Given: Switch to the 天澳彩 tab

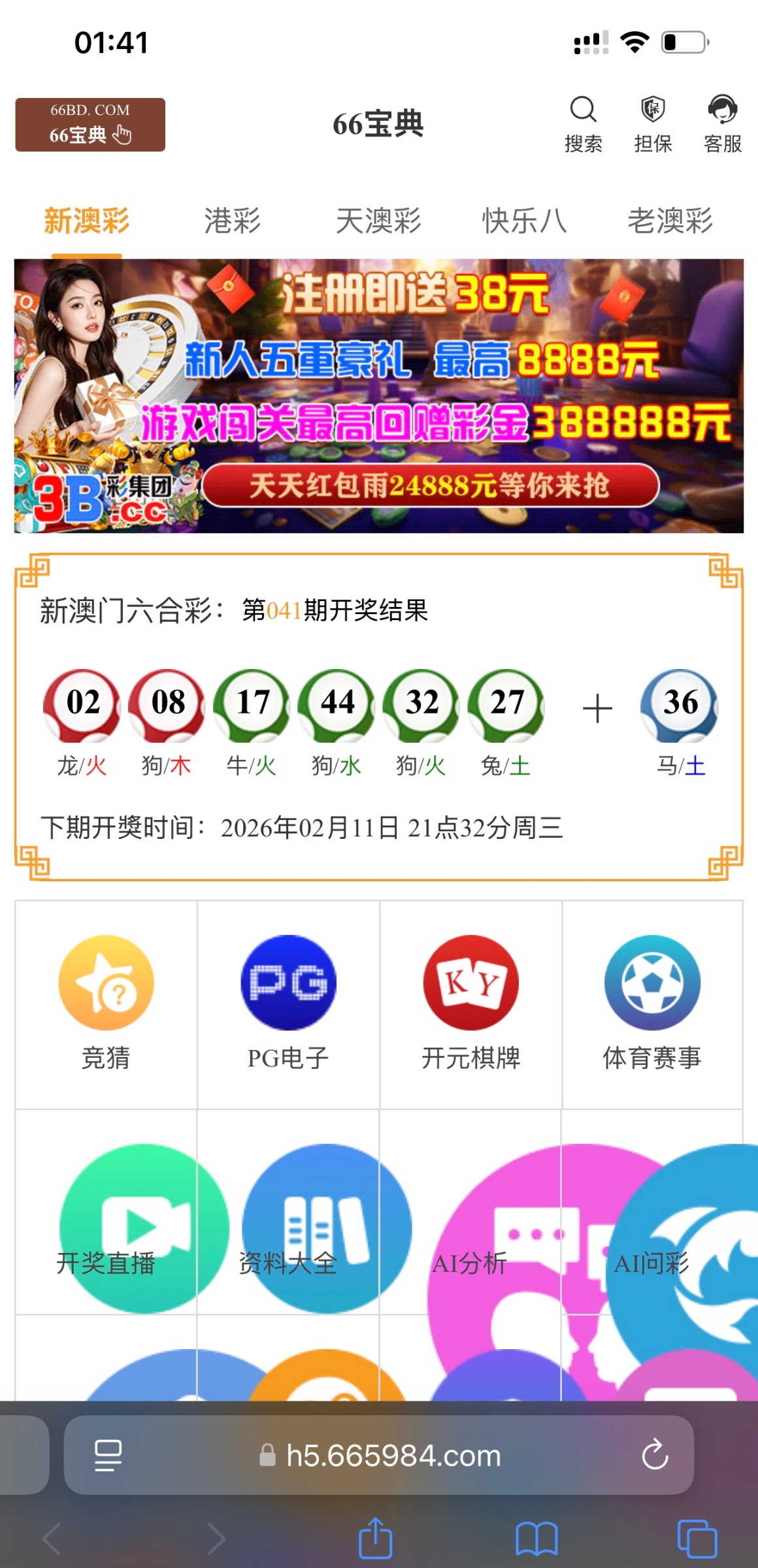Looking at the screenshot, I should 378,221.
